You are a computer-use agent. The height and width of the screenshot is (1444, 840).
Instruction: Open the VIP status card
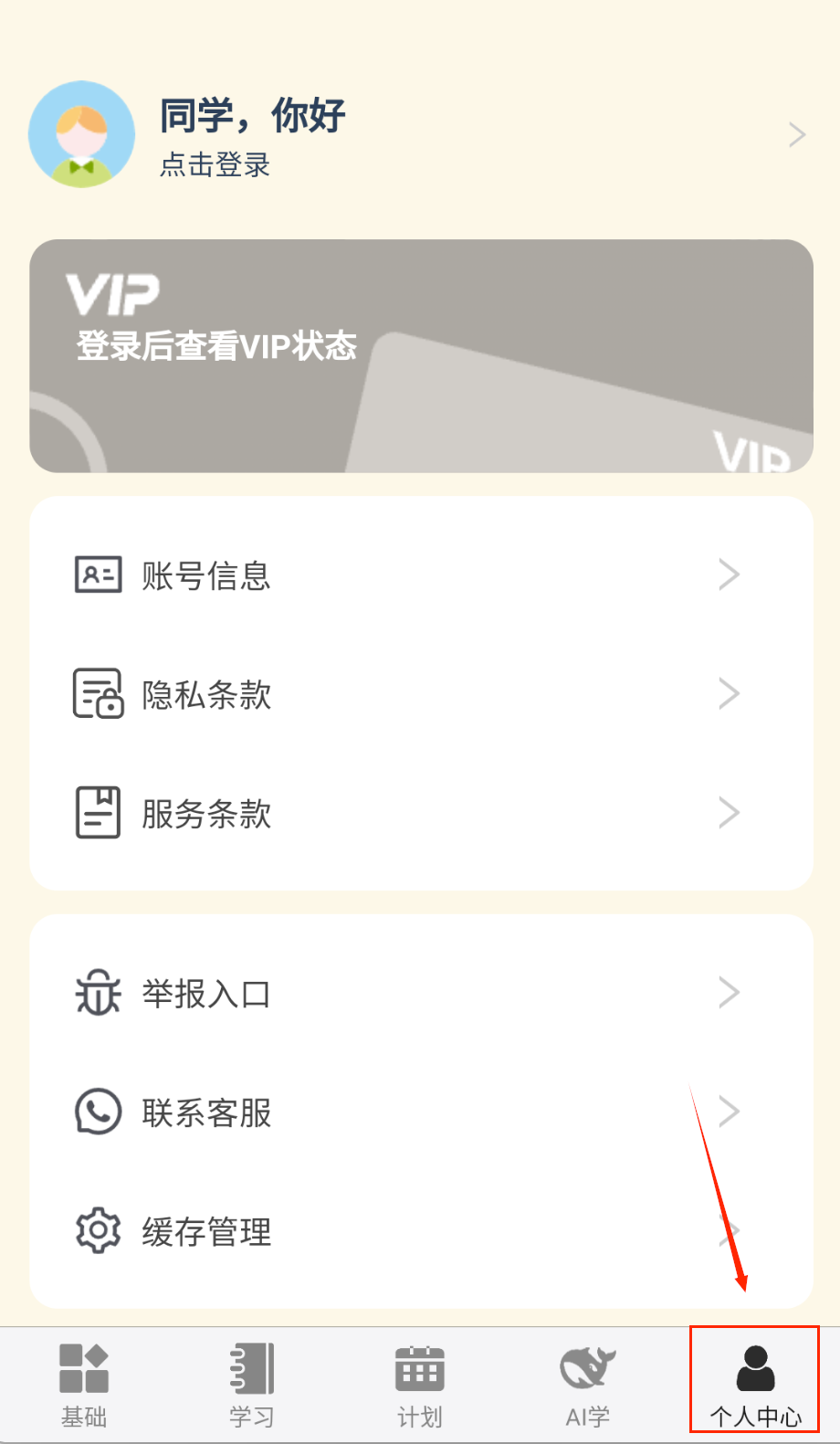pyautogui.click(x=421, y=356)
